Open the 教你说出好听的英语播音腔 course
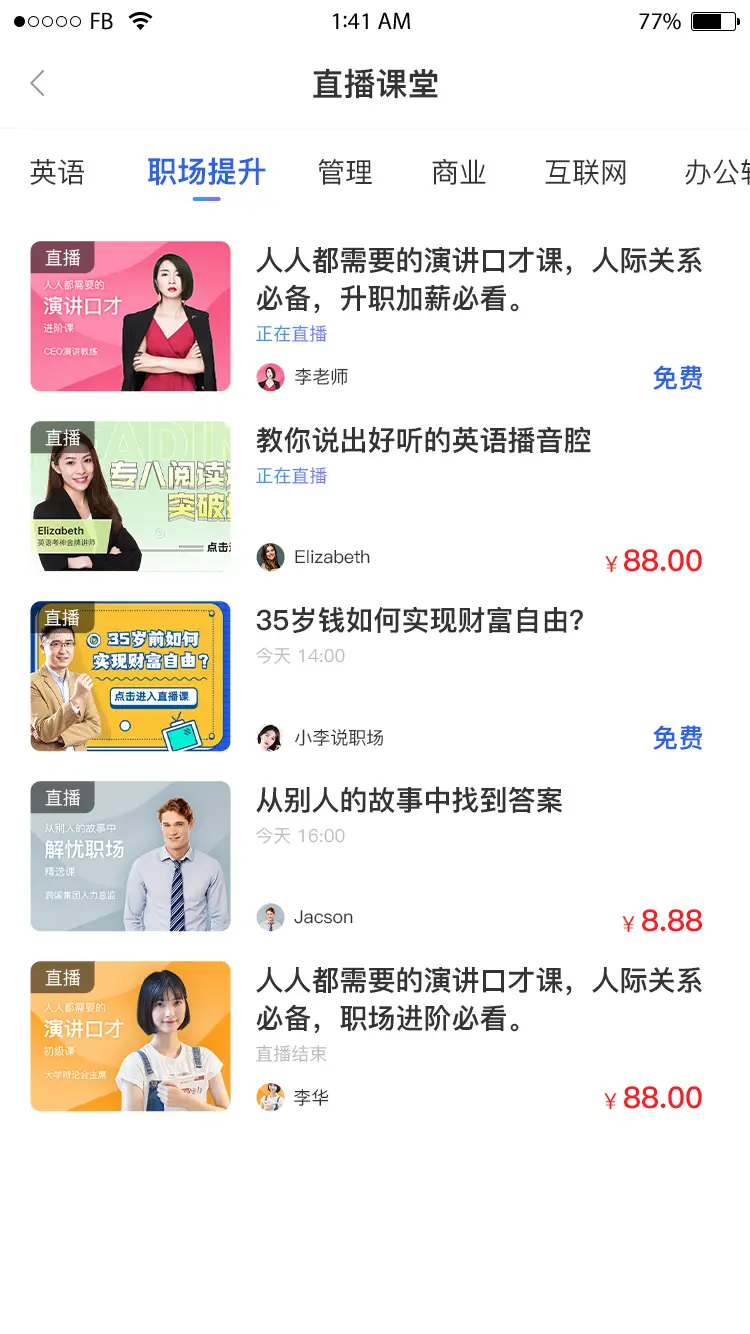Viewport: 750px width, 1334px height. [x=424, y=441]
